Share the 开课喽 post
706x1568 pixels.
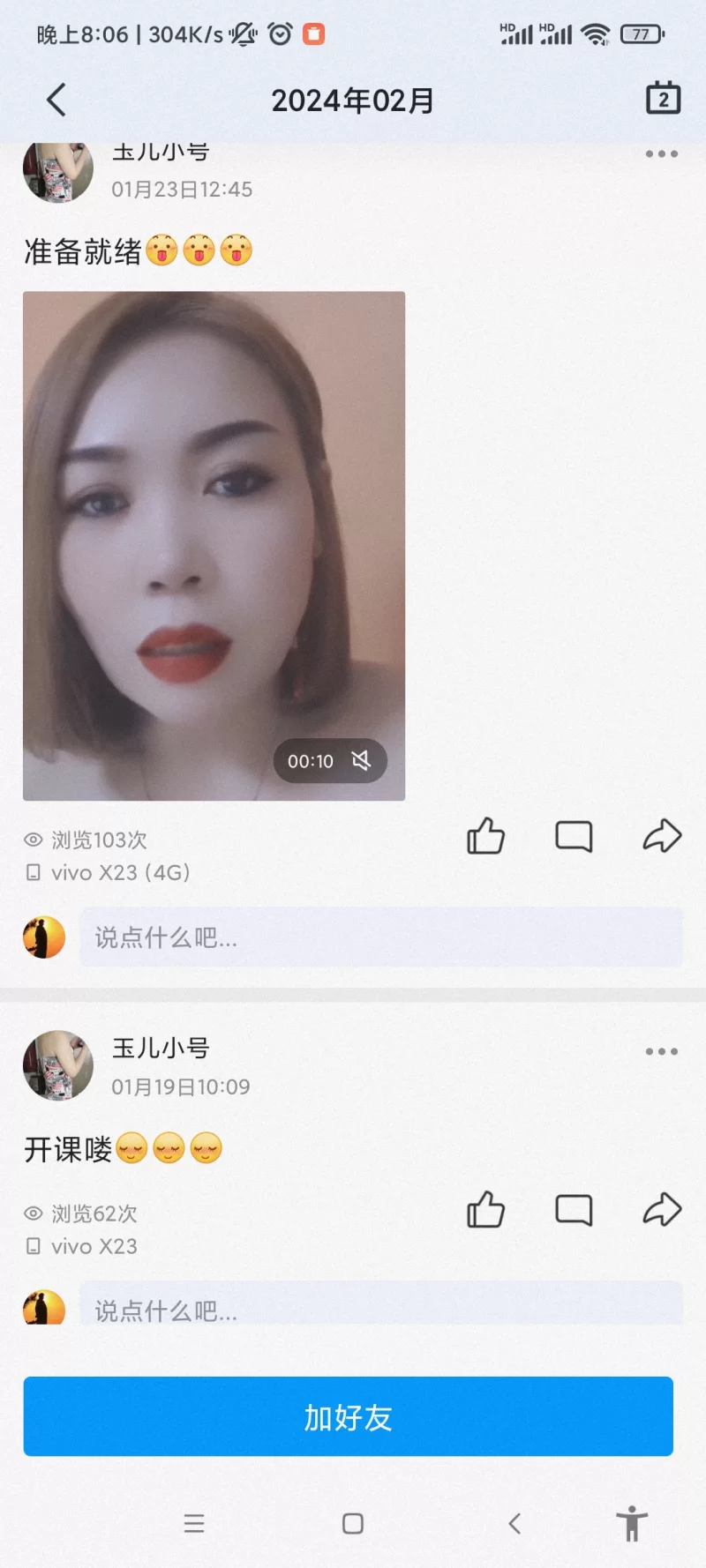click(662, 1210)
